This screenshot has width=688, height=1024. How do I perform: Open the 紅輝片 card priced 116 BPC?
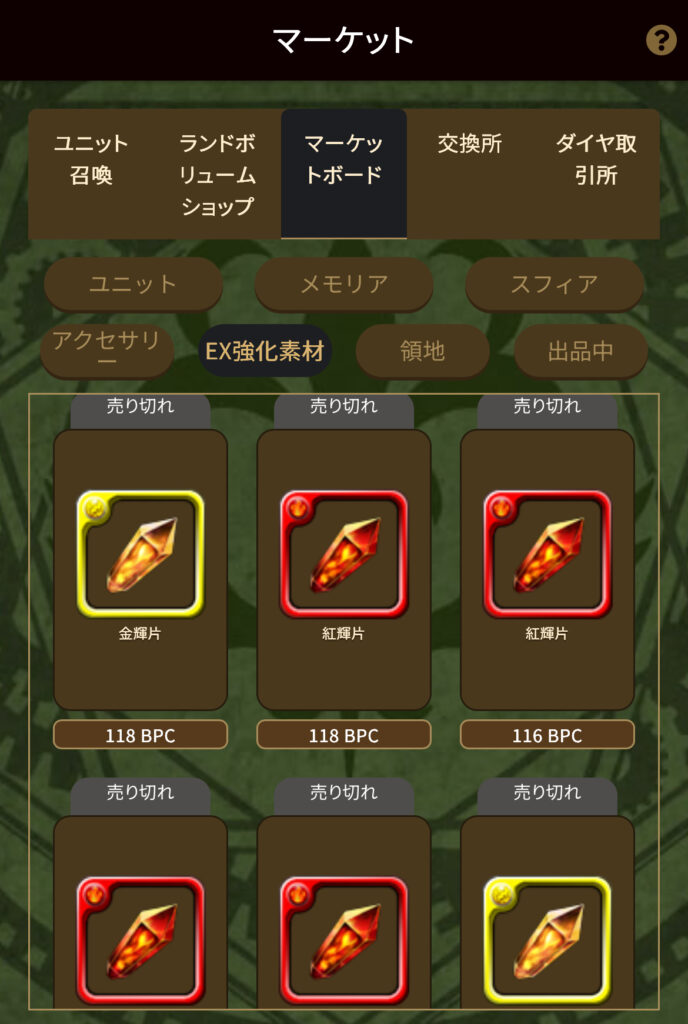(x=547, y=570)
